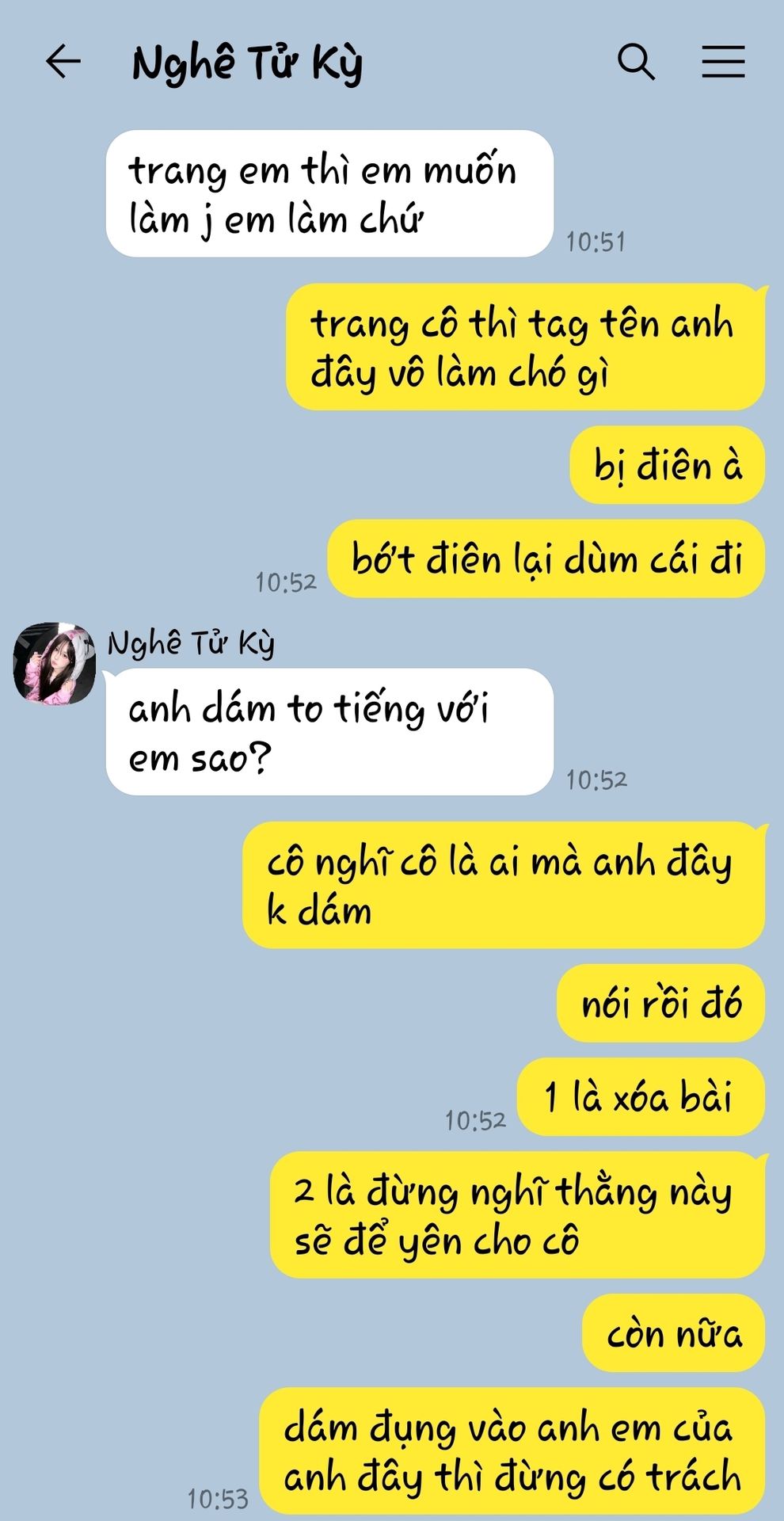Open Nghê Tử Kỳ's profile picture
Image resolution: width=784 pixels, height=1521 pixels.
[x=55, y=663]
